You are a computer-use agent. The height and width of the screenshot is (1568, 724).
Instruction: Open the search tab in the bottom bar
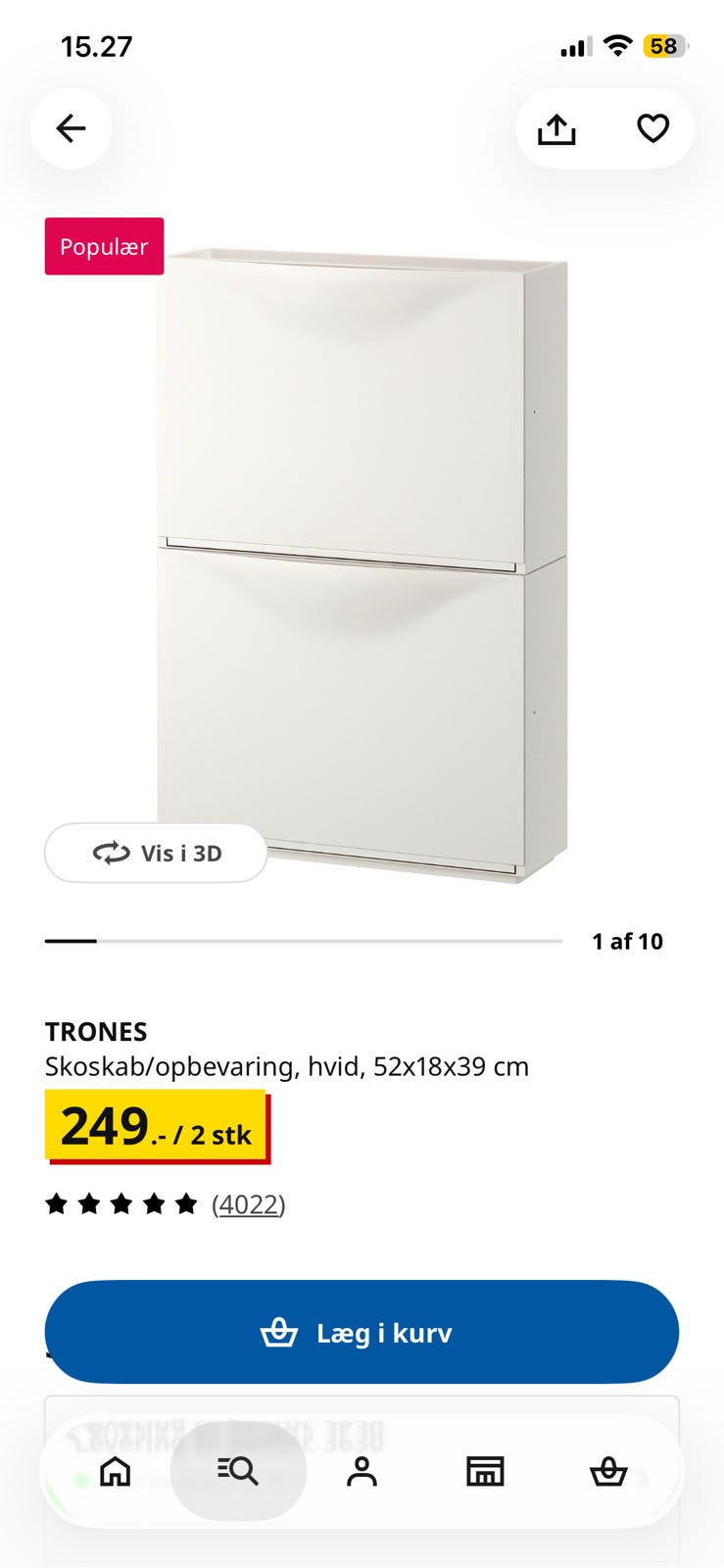point(238,1471)
